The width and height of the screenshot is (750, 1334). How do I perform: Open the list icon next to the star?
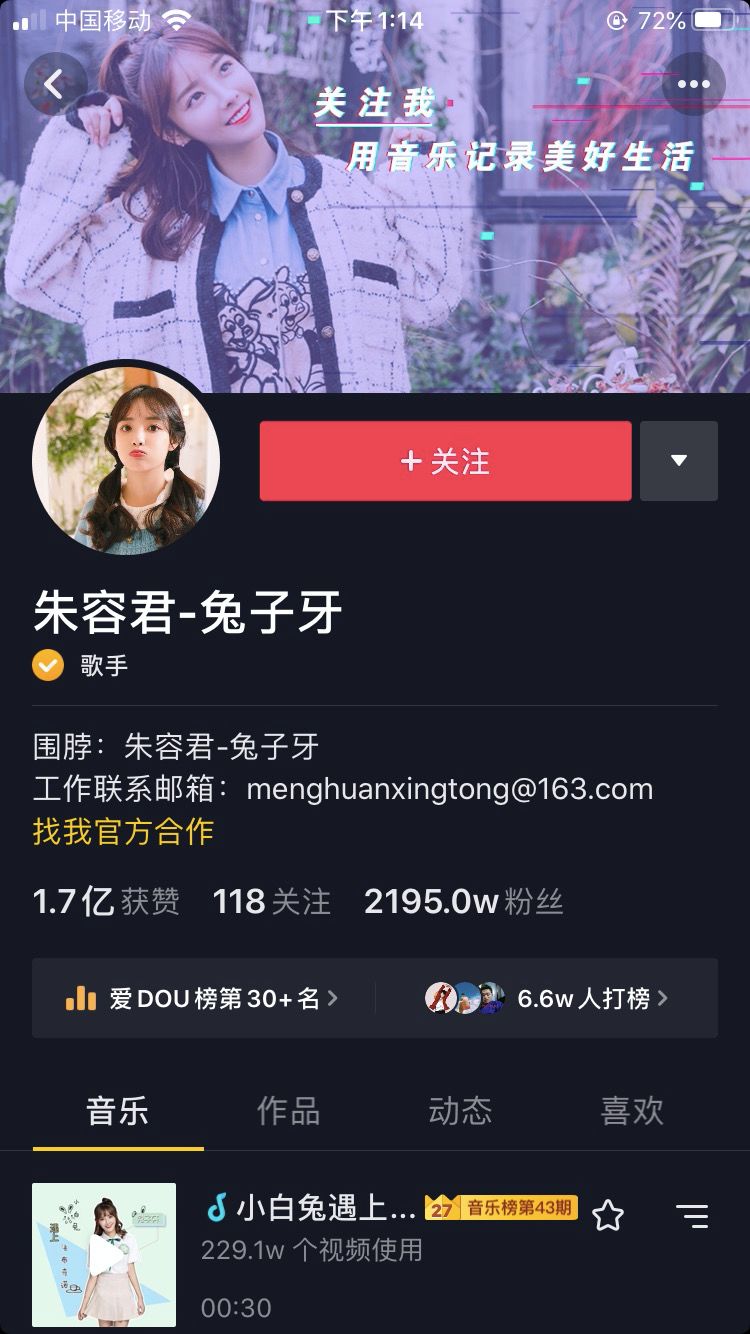pos(691,1215)
